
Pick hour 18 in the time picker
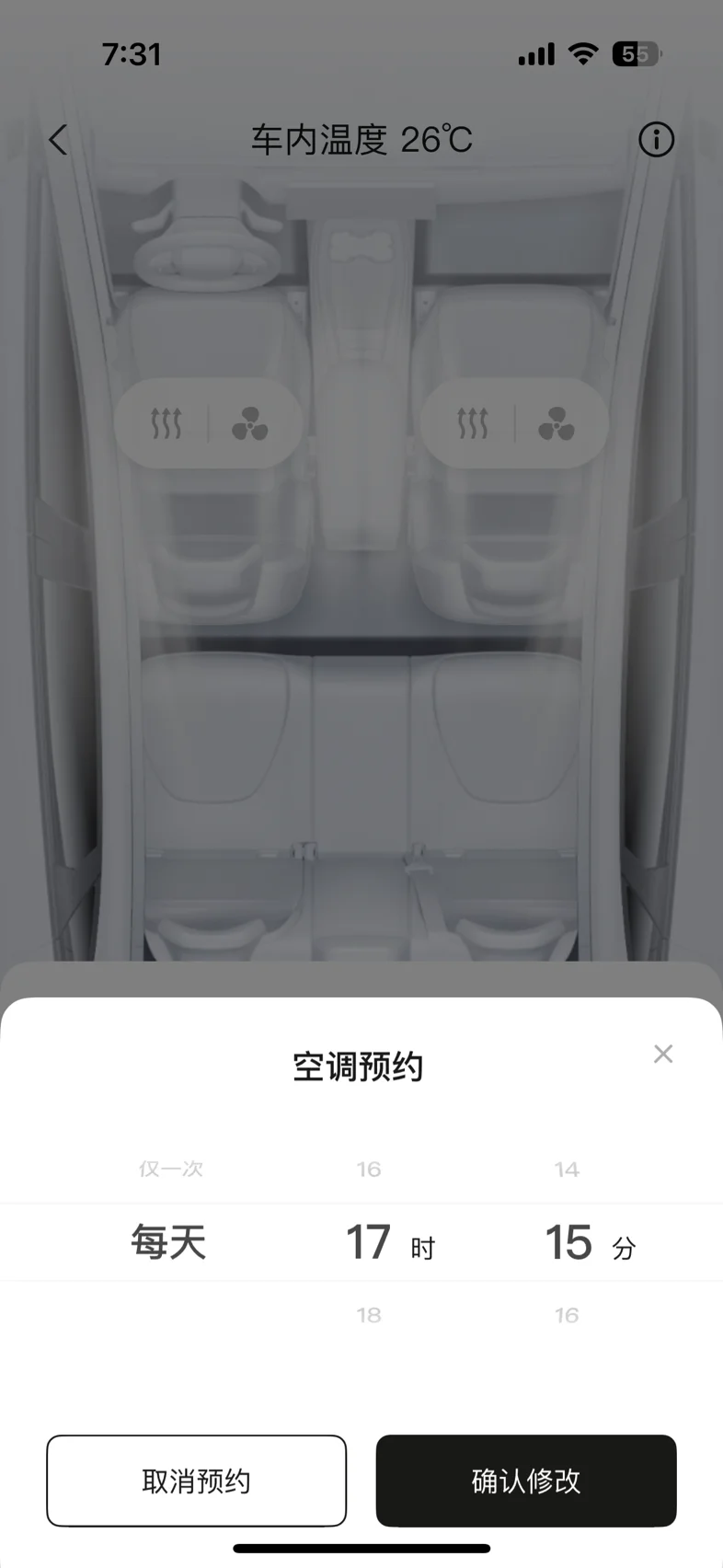[x=369, y=1315]
